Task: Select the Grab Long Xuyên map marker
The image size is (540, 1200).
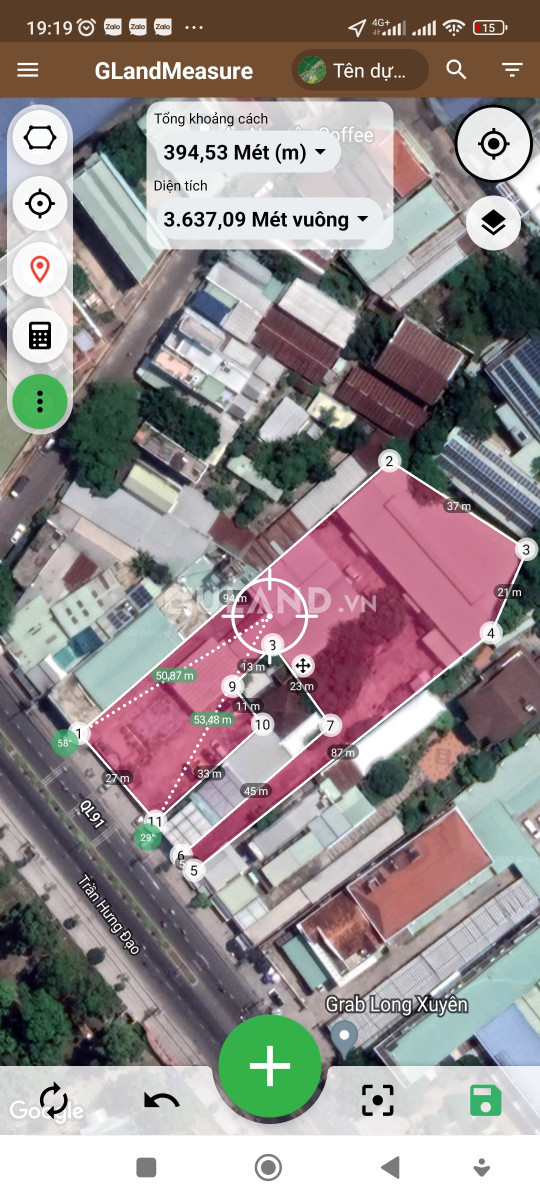Action: tap(346, 1039)
